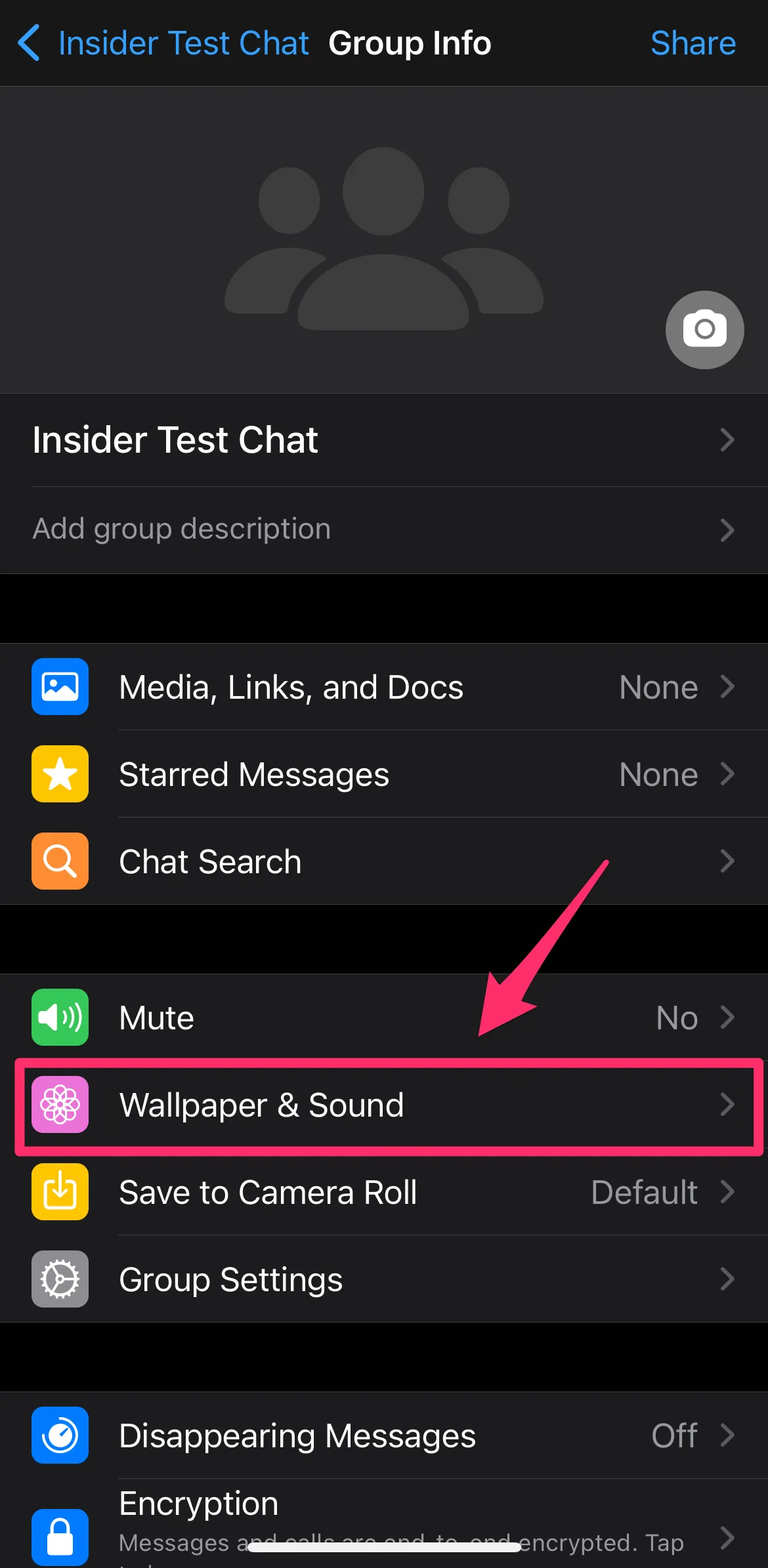Open Wallpaper & Sound
Viewport: 768px width, 1568px height.
pyautogui.click(x=384, y=1105)
